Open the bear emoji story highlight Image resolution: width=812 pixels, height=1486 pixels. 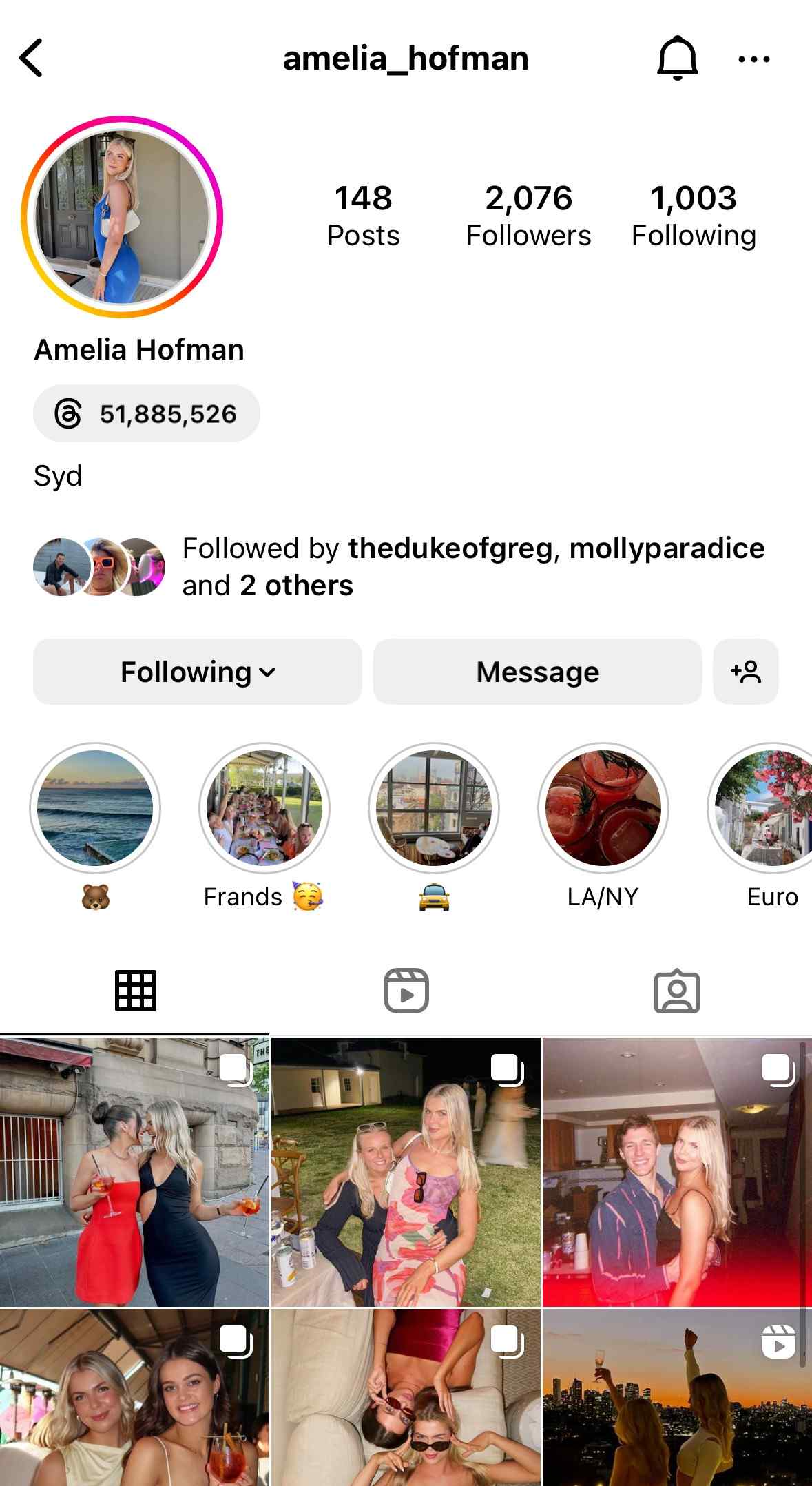coord(95,808)
